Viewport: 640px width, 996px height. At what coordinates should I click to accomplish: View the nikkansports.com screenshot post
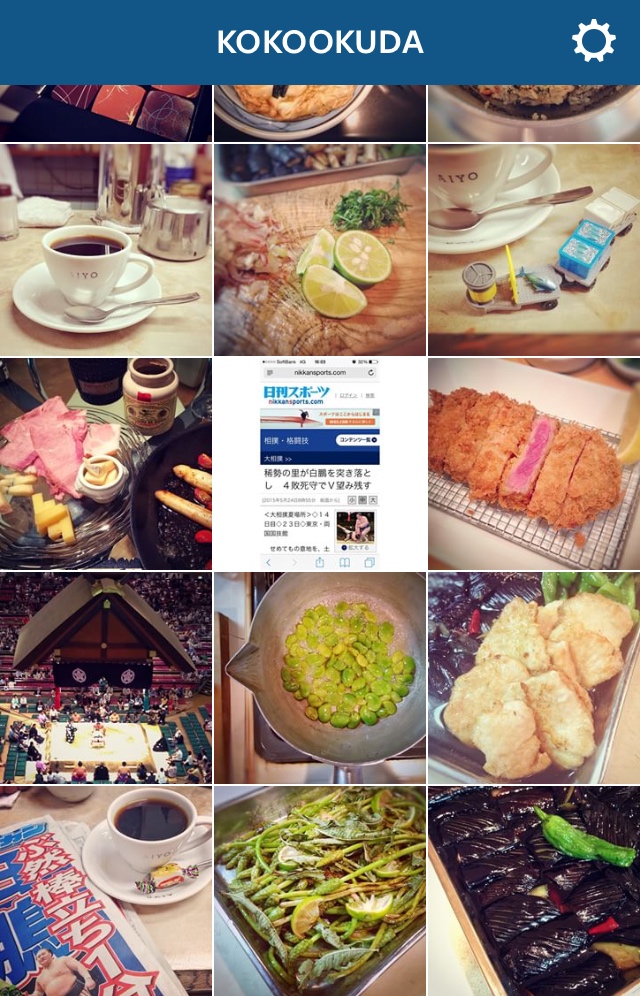coord(320,464)
